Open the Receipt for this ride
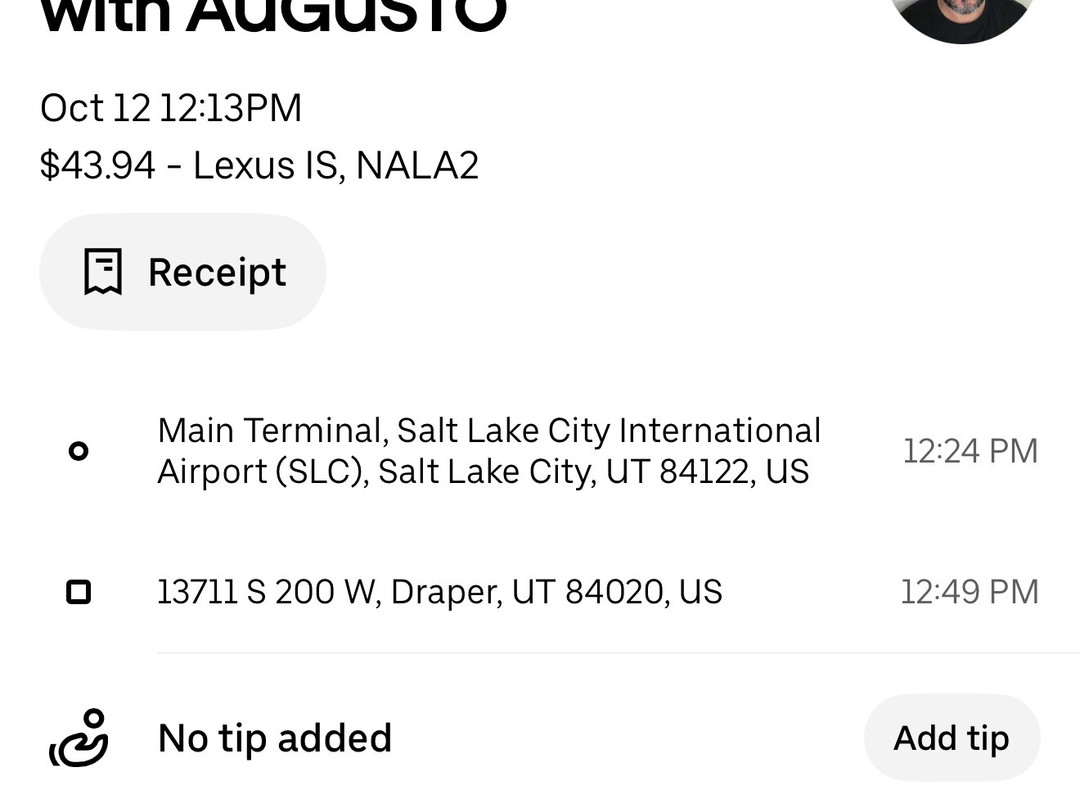 pos(183,272)
